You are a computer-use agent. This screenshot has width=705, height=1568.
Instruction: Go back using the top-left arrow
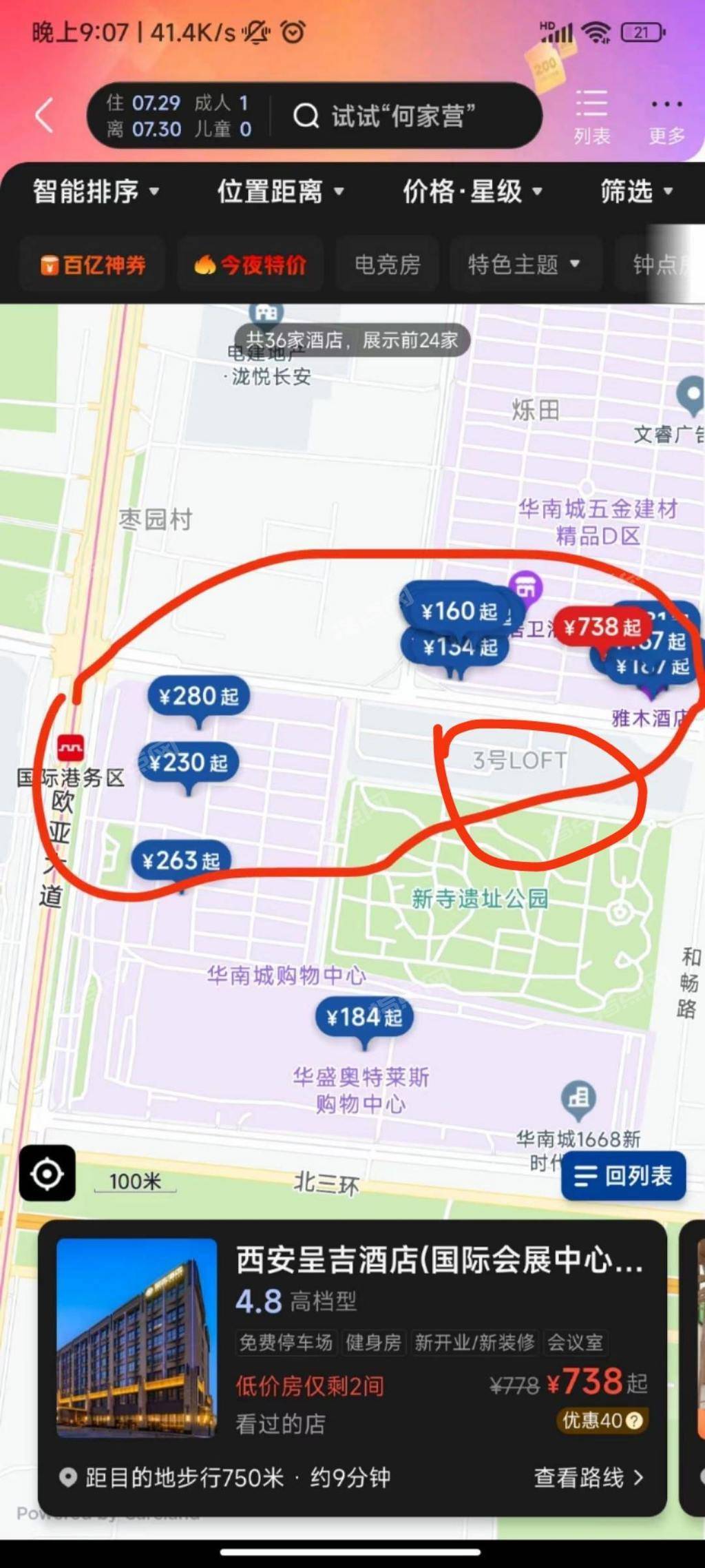coord(45,115)
